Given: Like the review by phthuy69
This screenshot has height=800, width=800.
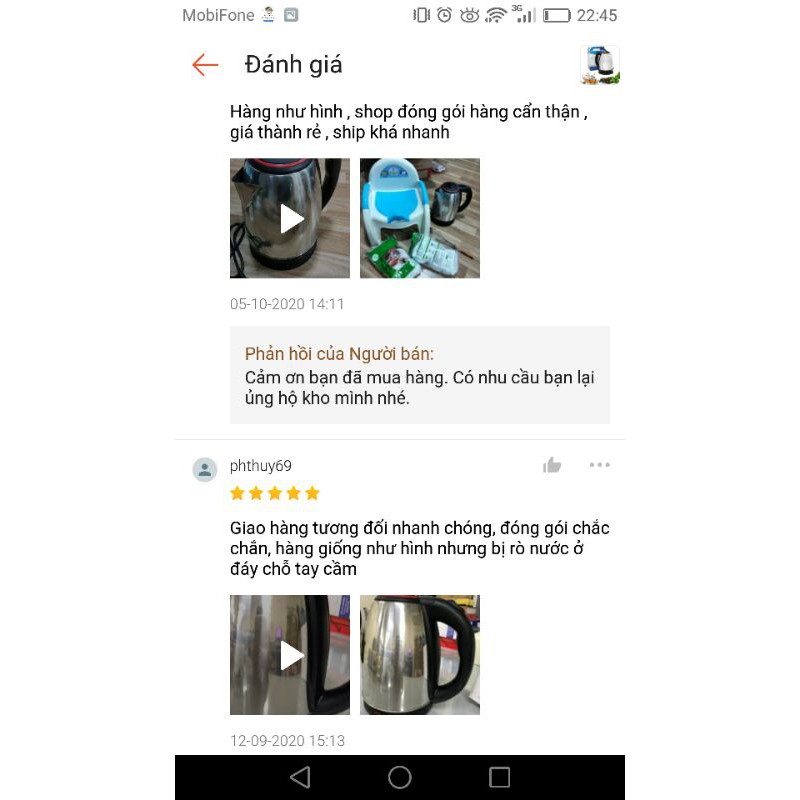Looking at the screenshot, I should pos(552,465).
